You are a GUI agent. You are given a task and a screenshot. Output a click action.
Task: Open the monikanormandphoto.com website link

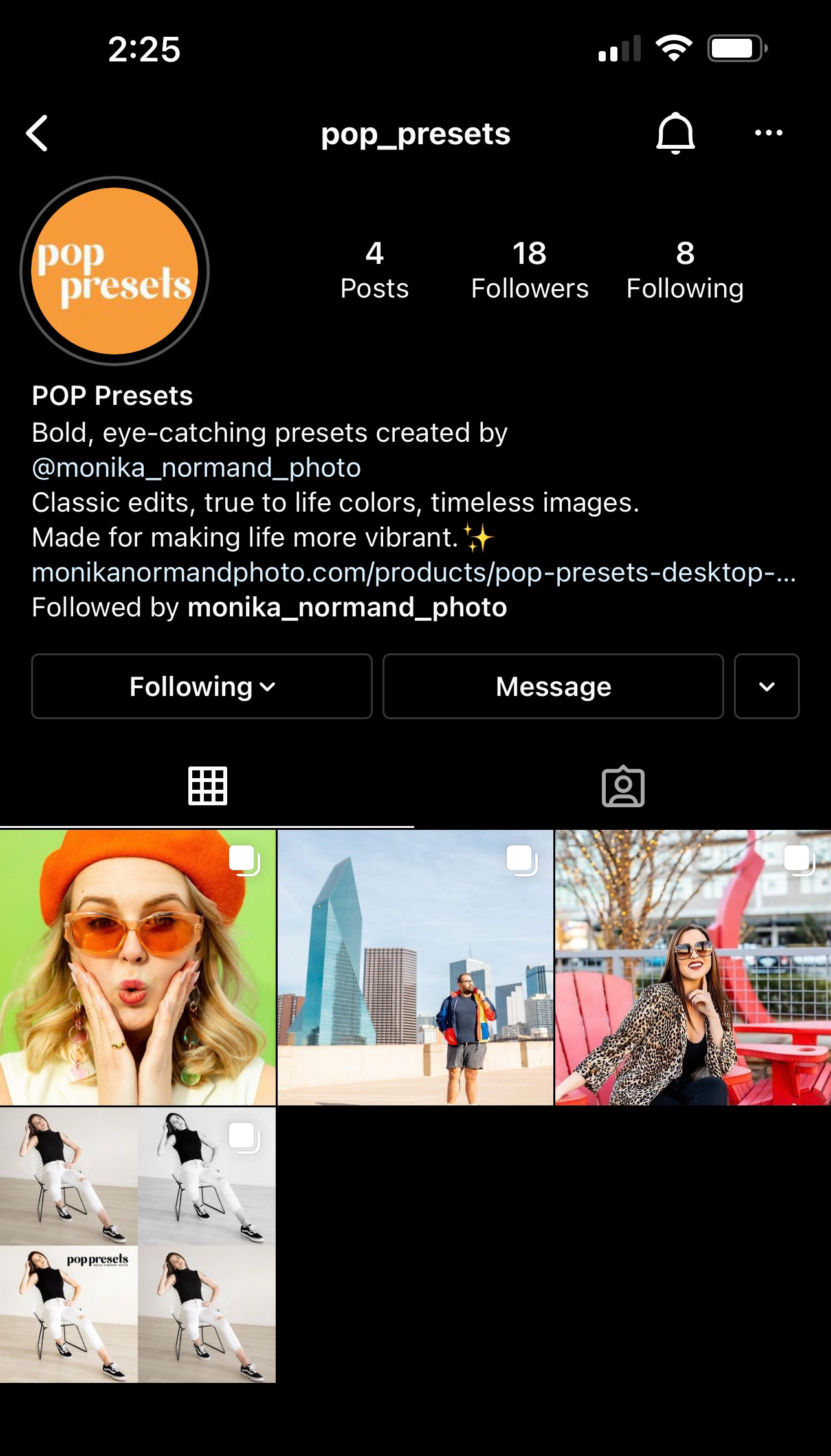[413, 572]
